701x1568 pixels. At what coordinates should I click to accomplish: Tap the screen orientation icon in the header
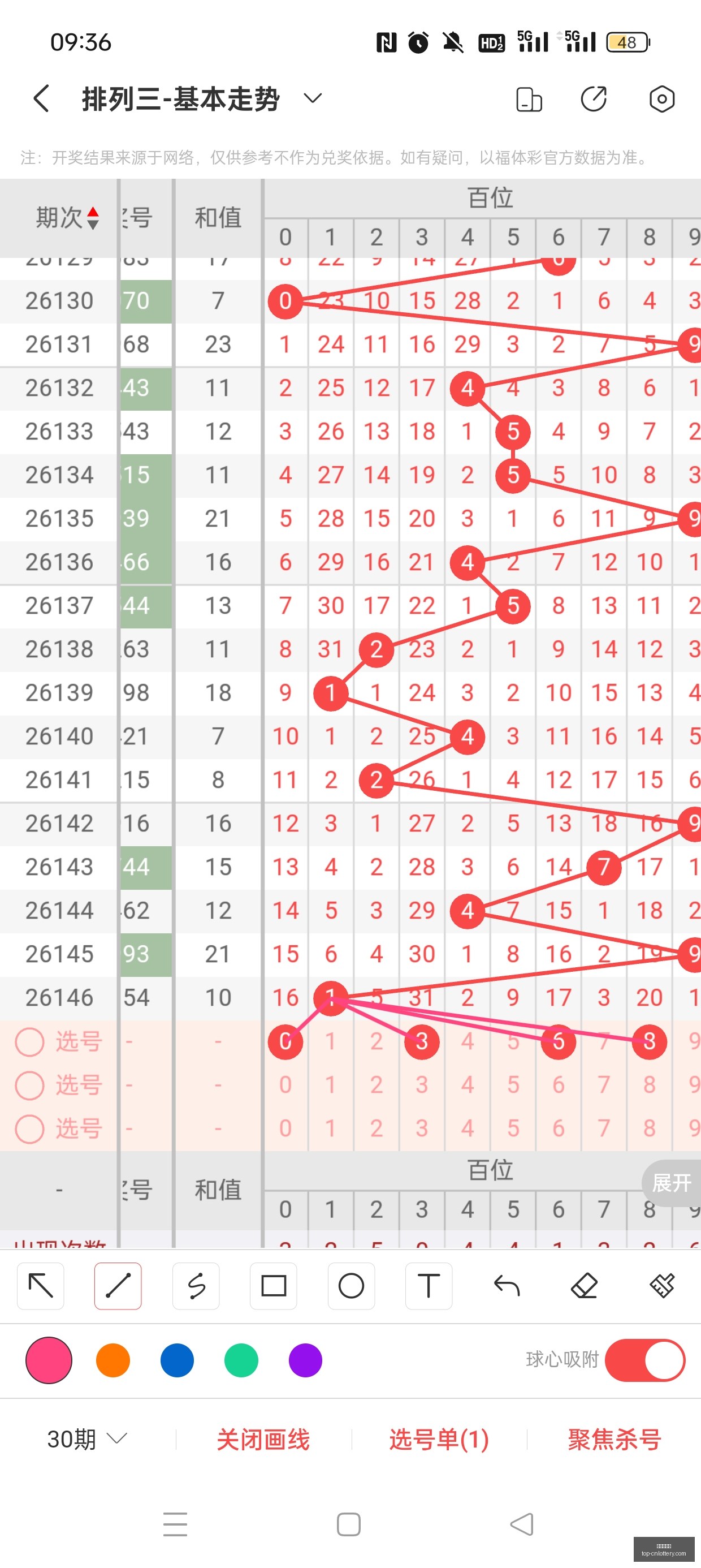[x=528, y=99]
